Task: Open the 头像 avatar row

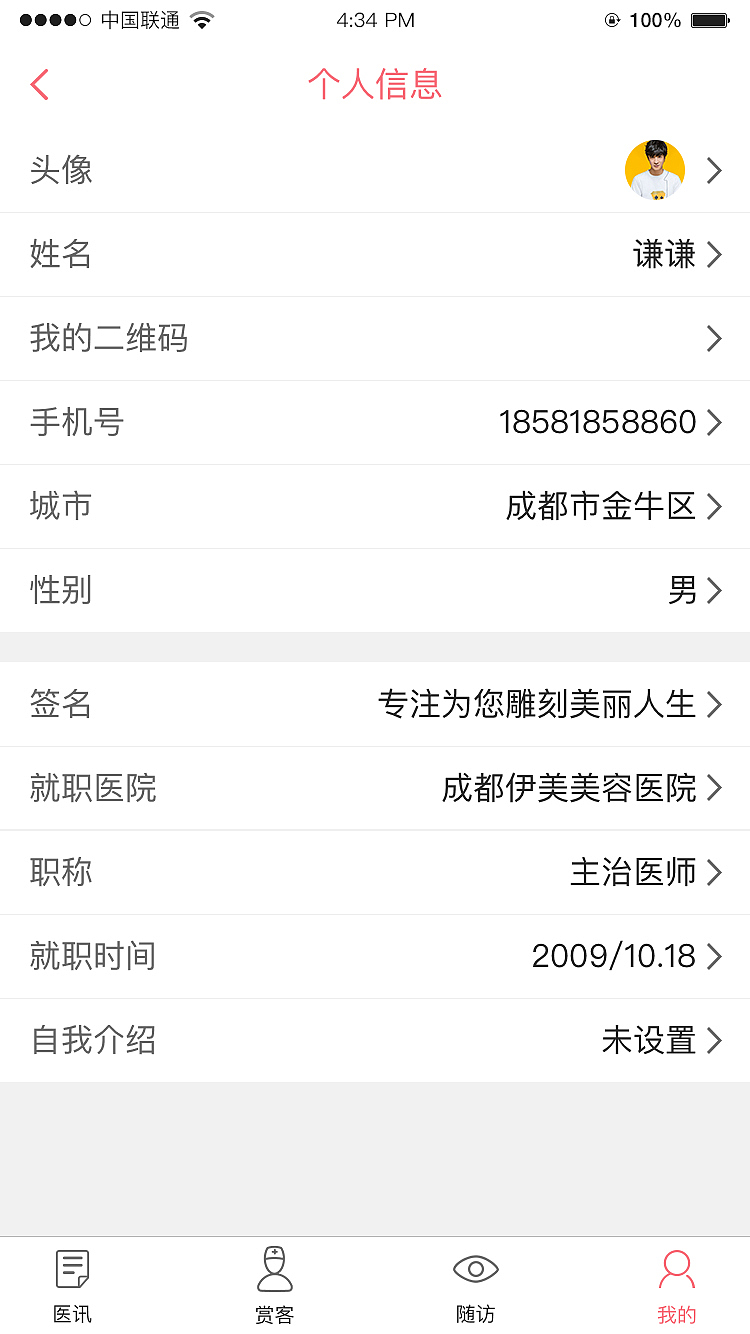Action: [x=375, y=170]
